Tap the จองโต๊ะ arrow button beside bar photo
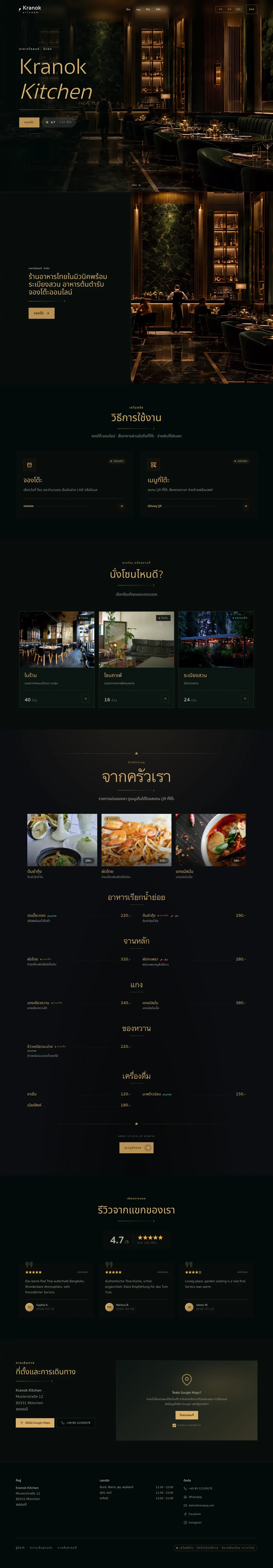 pos(41,313)
